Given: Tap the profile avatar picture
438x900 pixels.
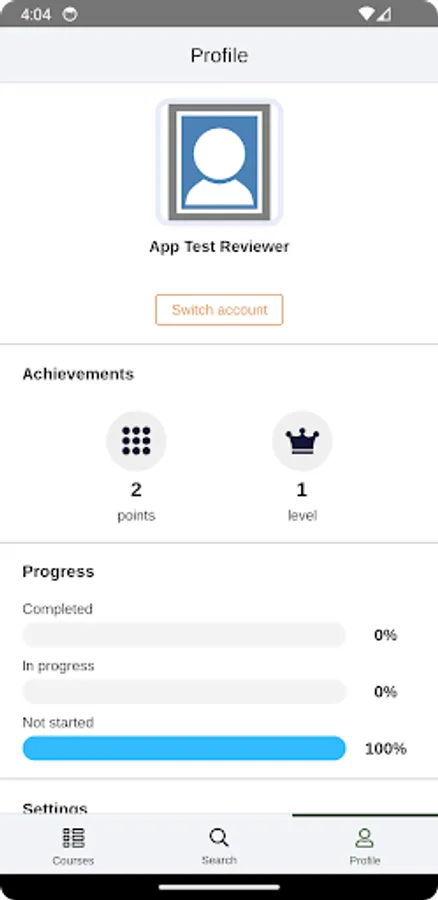Looking at the screenshot, I should 219,162.
